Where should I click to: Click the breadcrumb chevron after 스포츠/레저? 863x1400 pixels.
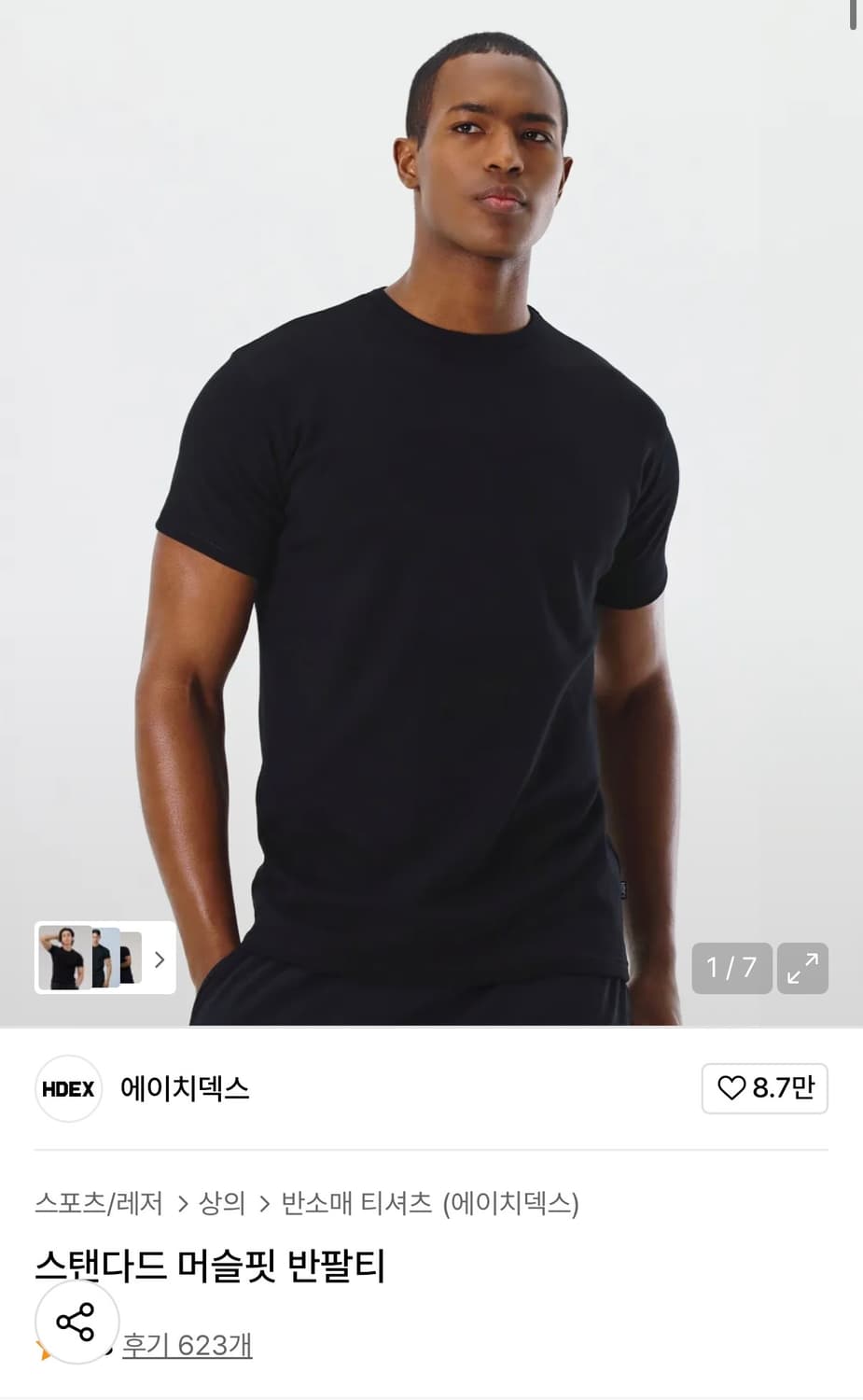[x=183, y=1205]
